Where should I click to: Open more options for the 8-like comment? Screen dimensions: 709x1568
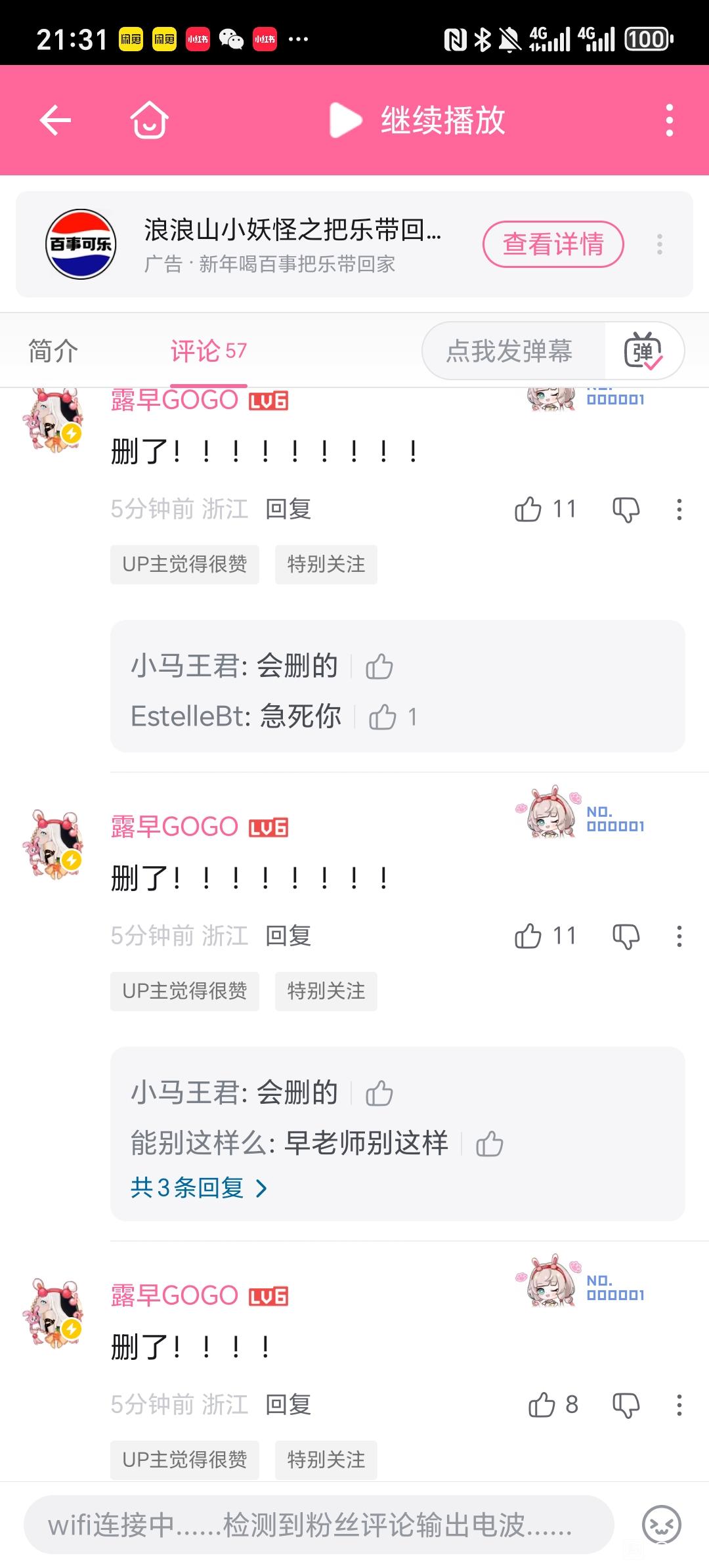coord(679,1405)
